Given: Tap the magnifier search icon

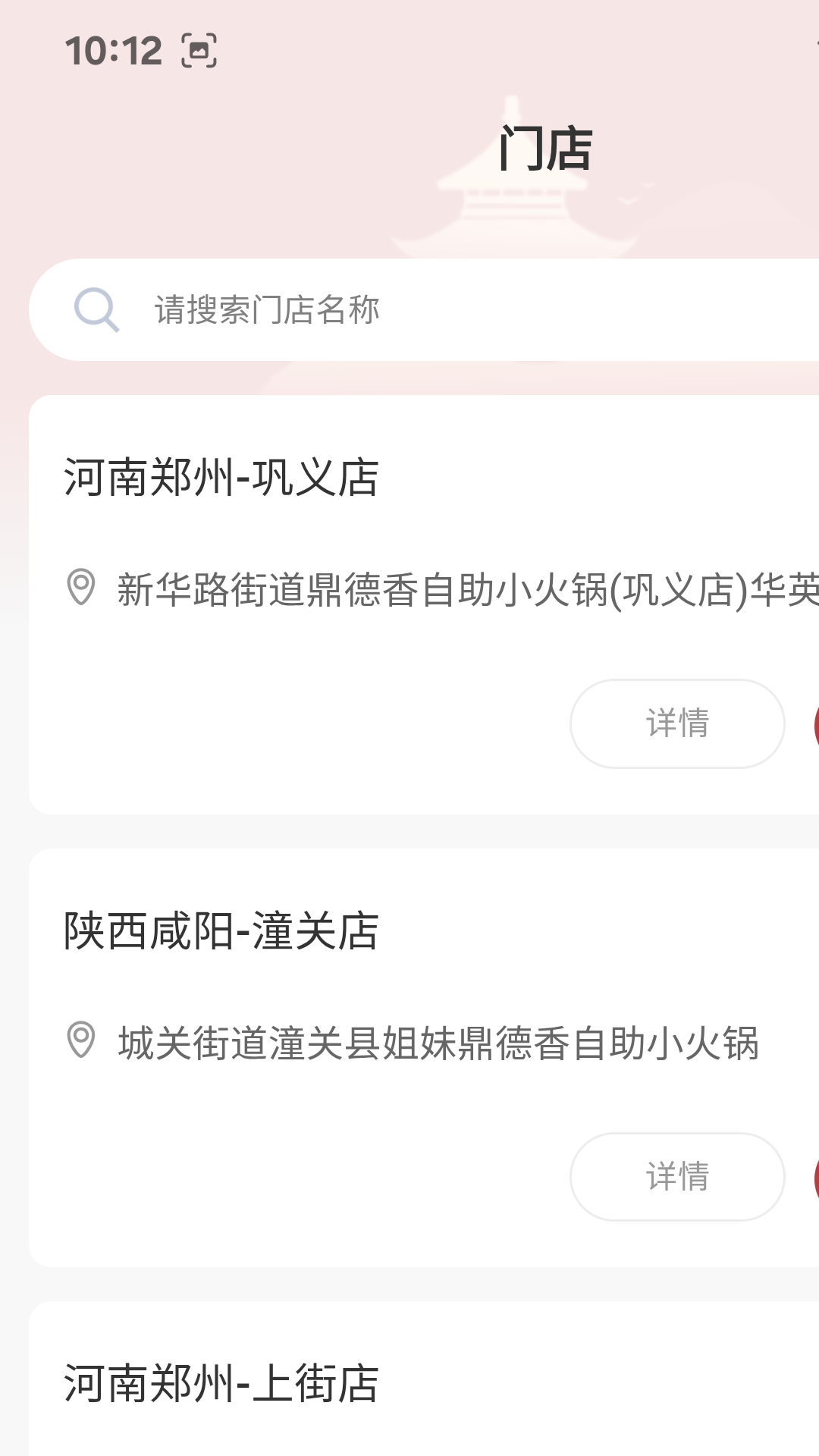Looking at the screenshot, I should pos(96,309).
